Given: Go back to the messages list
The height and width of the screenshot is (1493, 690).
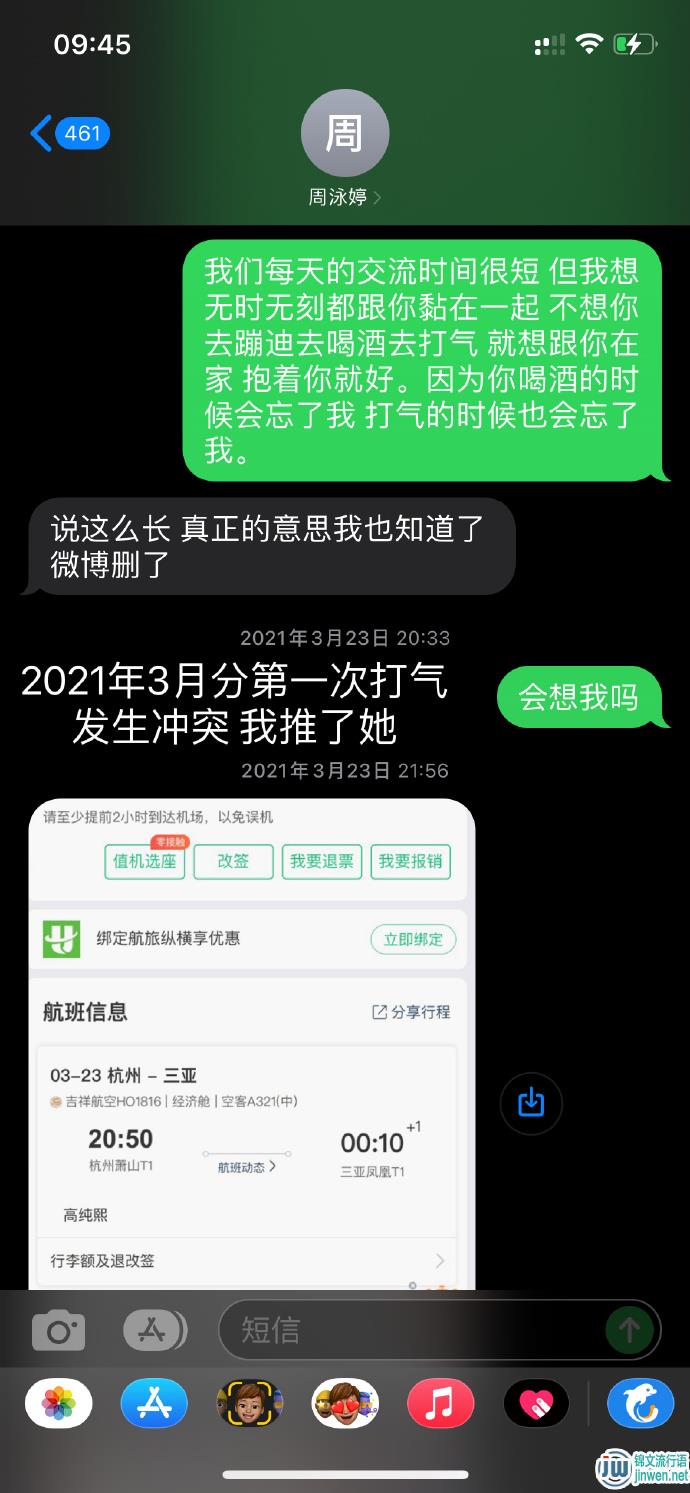Looking at the screenshot, I should point(68,133).
